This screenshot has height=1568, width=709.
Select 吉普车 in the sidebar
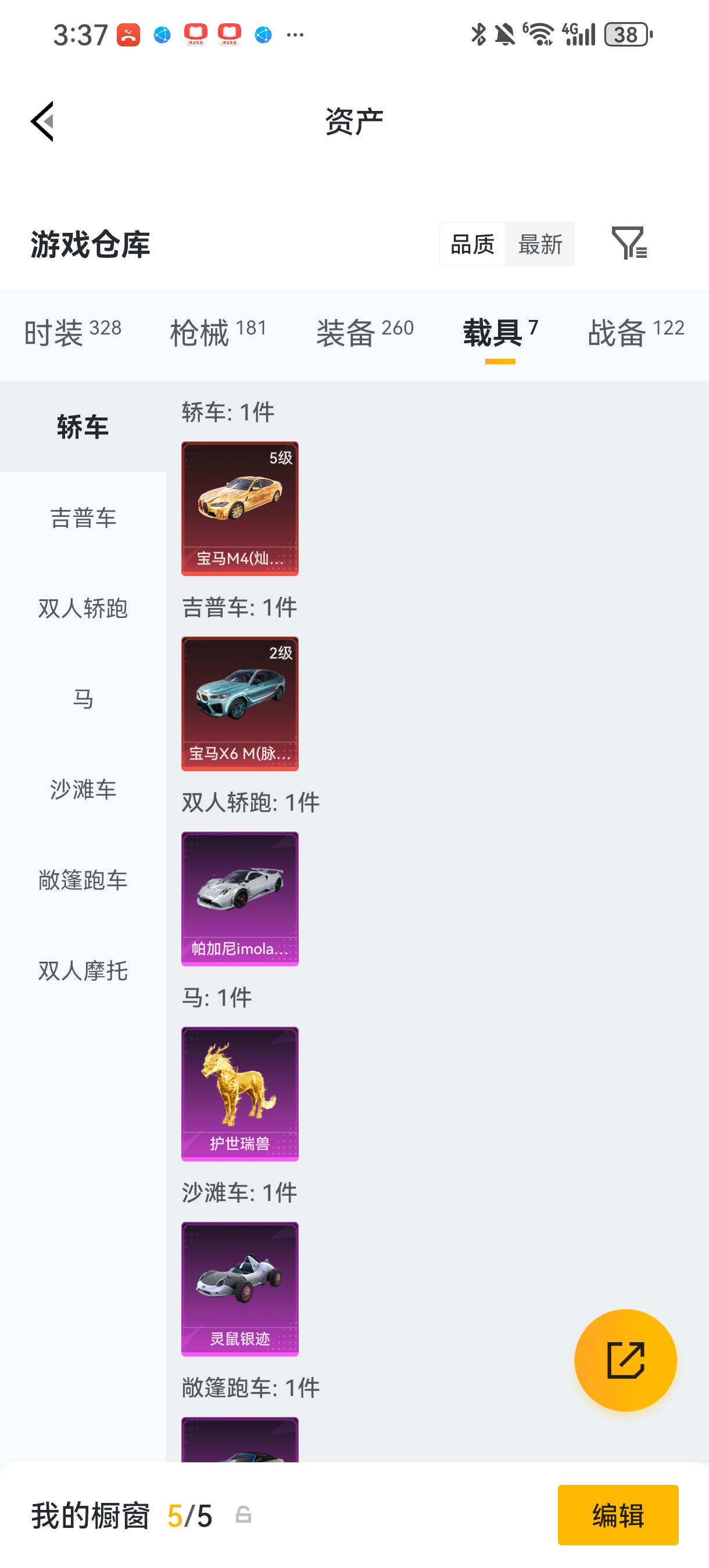click(83, 519)
